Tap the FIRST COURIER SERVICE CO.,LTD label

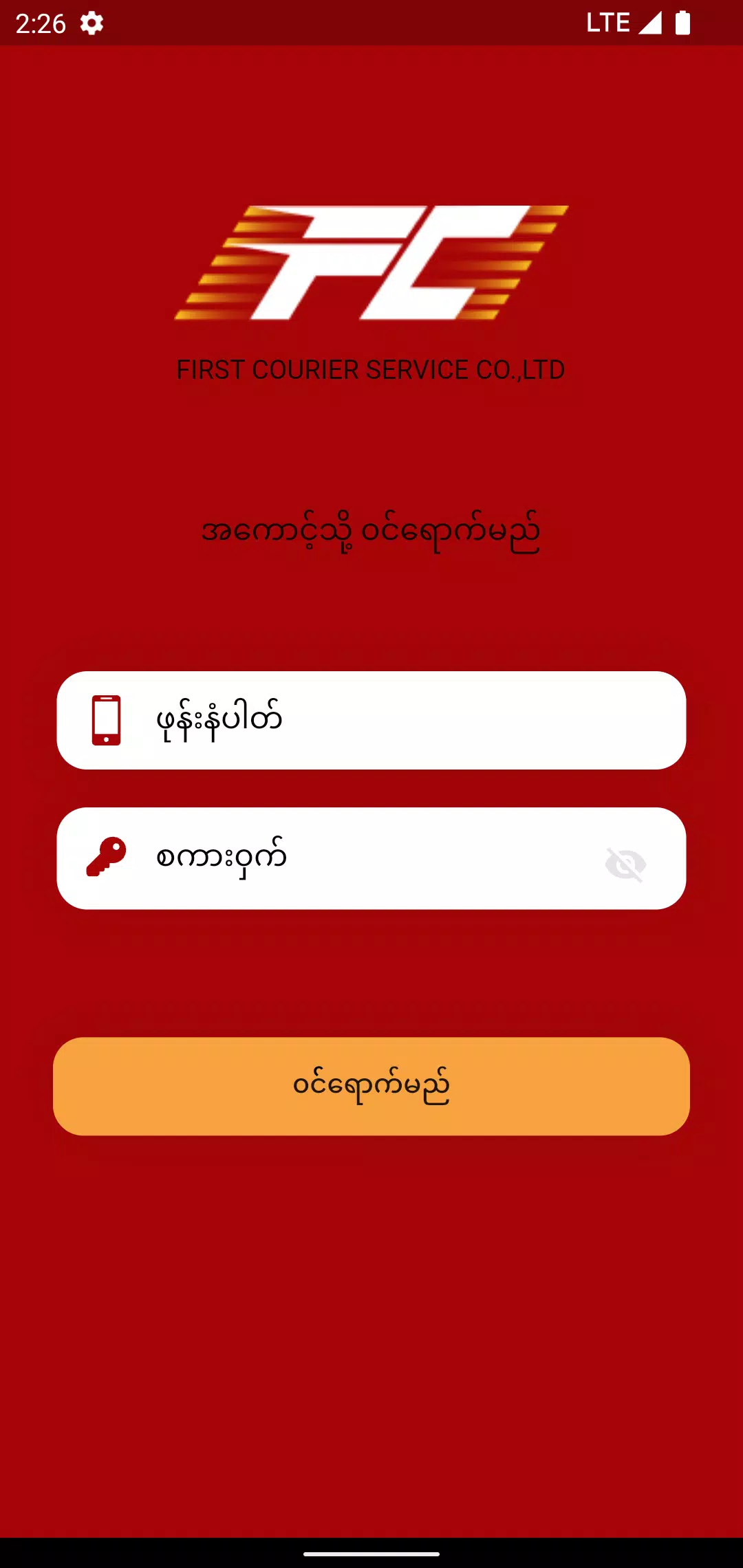[x=370, y=369]
